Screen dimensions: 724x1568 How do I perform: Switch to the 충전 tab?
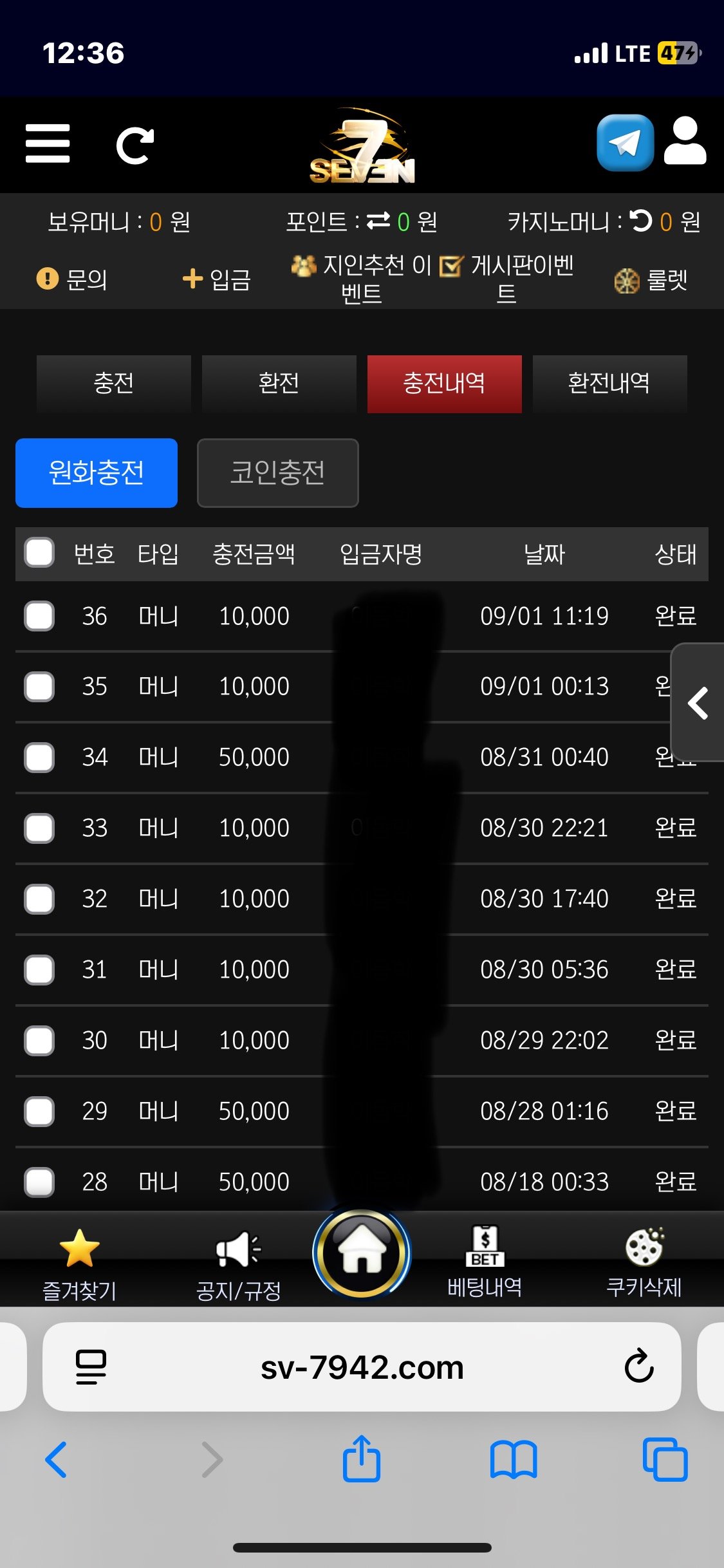pyautogui.click(x=113, y=384)
